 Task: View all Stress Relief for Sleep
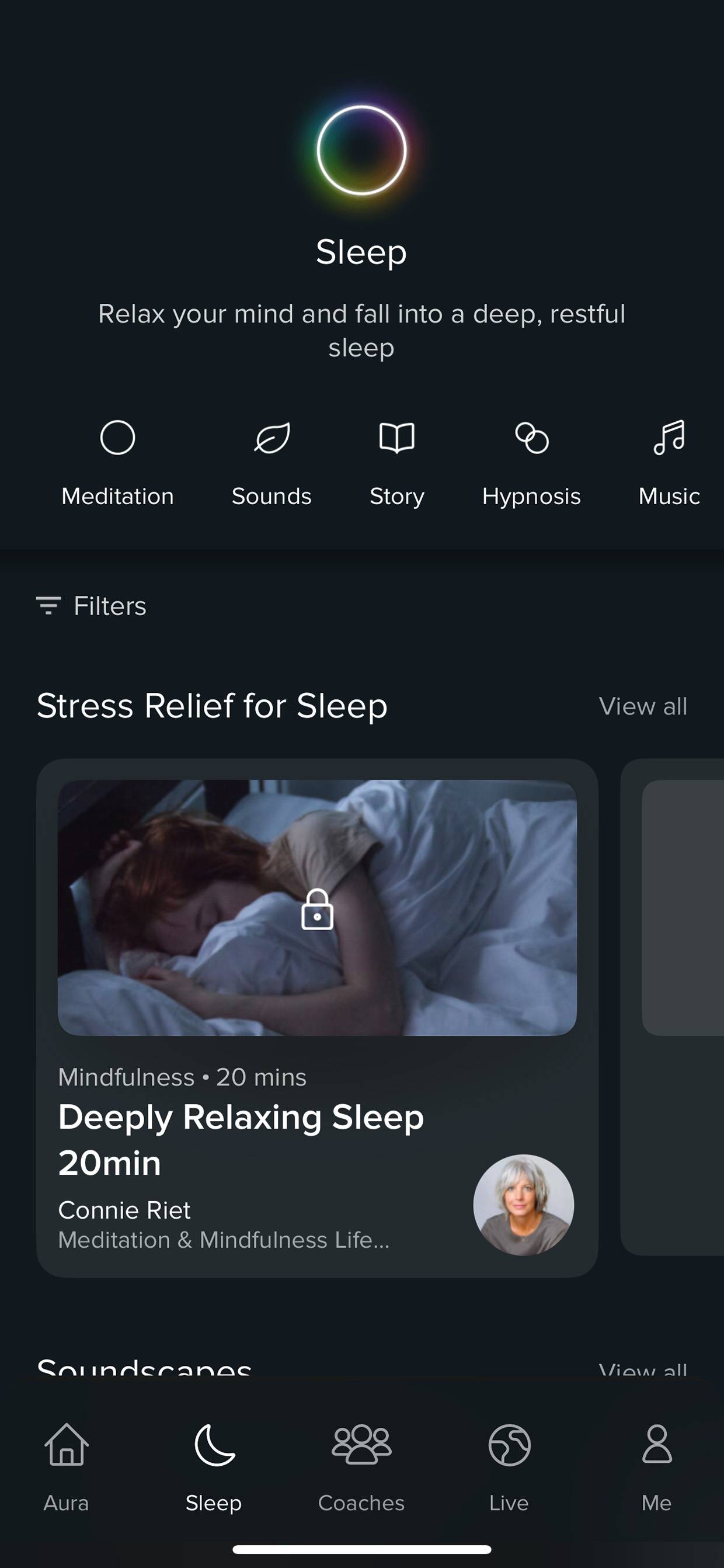tap(643, 706)
